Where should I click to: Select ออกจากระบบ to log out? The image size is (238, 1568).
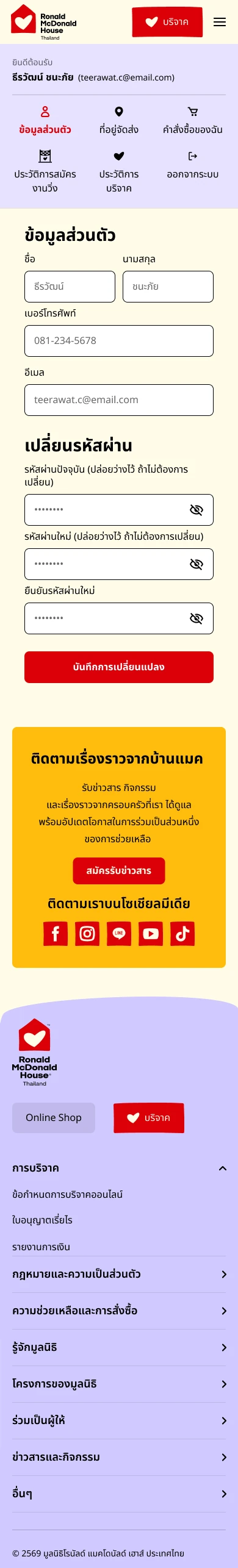(193, 165)
